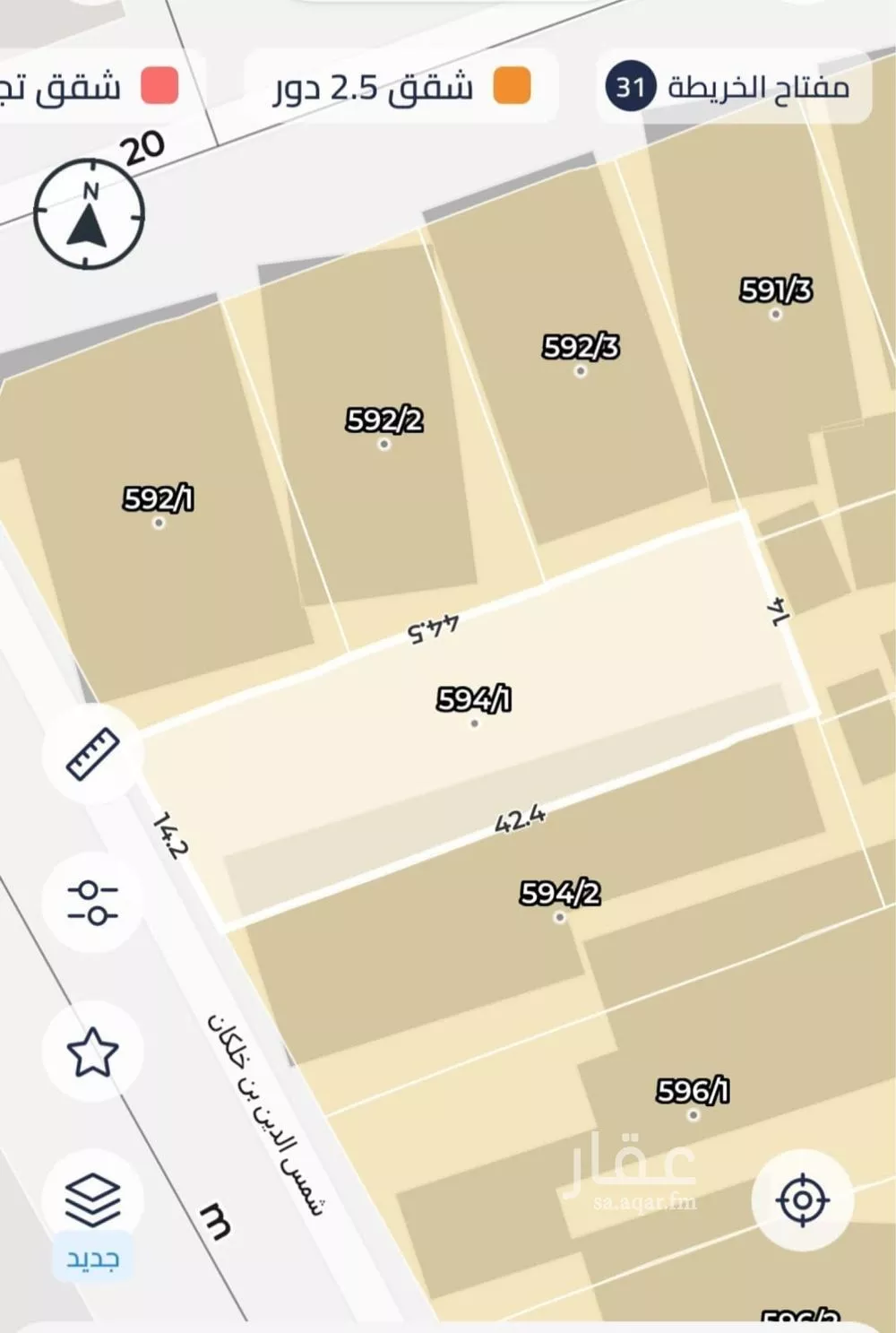Image resolution: width=896 pixels, height=1333 pixels.
Task: Tap the compass to reset north
Action: (89, 214)
